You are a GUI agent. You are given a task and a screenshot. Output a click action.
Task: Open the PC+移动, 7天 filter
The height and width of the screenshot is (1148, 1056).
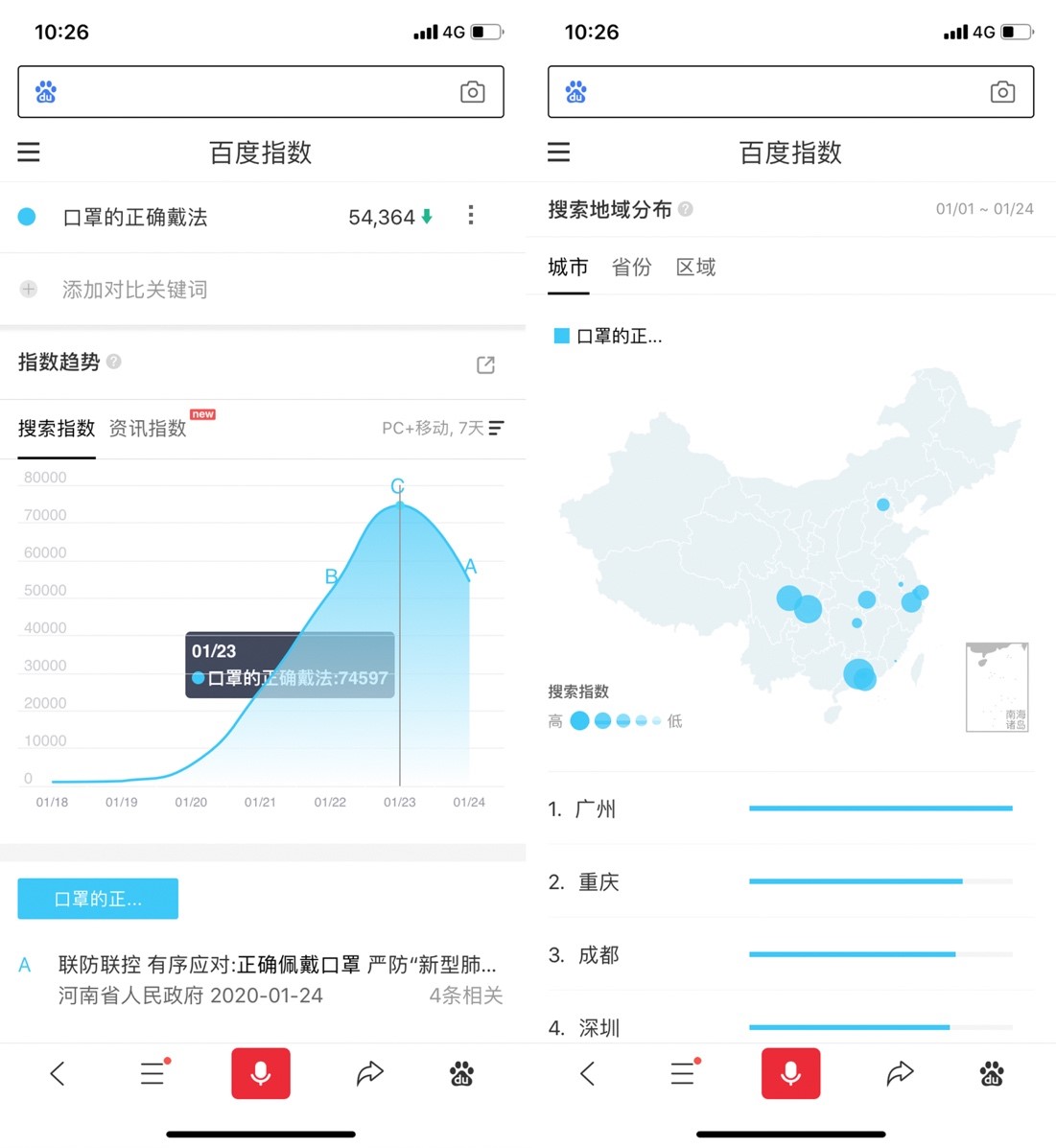tap(442, 428)
